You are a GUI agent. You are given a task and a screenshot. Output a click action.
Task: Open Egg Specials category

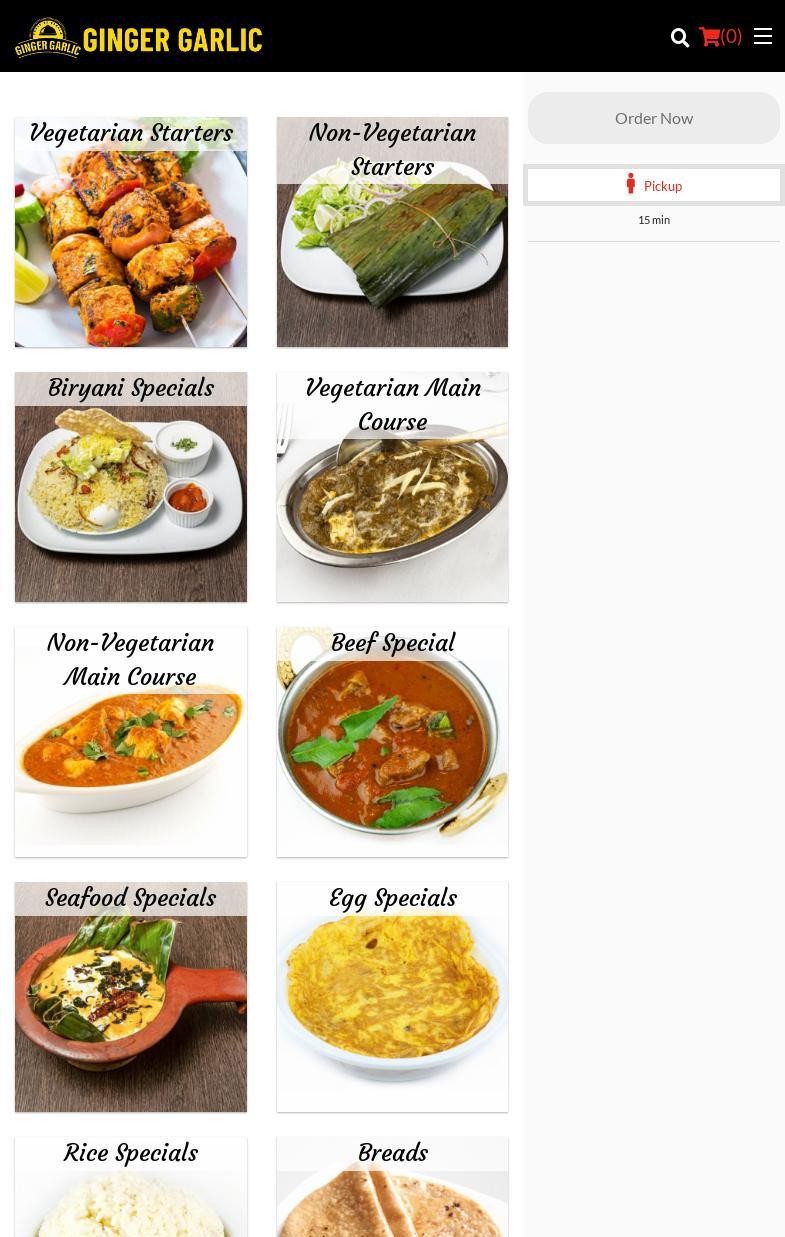pyautogui.click(x=392, y=997)
